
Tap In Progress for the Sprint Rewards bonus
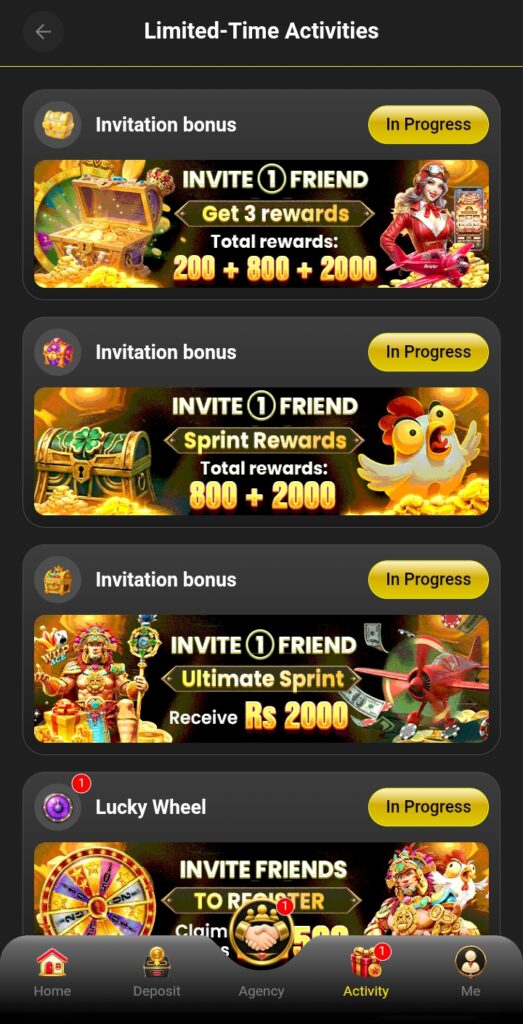428,352
